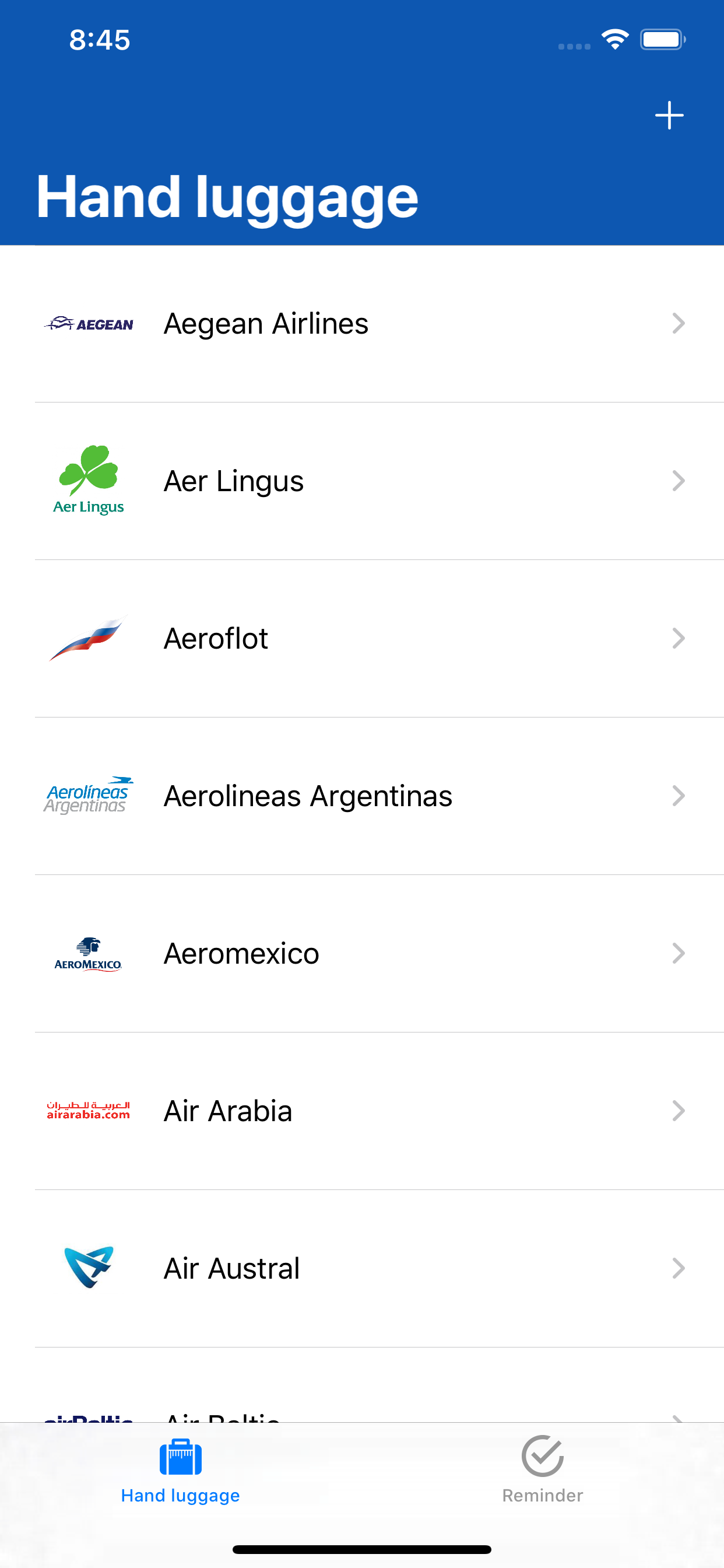Select the Aer Lingus row
This screenshot has width=724, height=1568.
coord(362,481)
